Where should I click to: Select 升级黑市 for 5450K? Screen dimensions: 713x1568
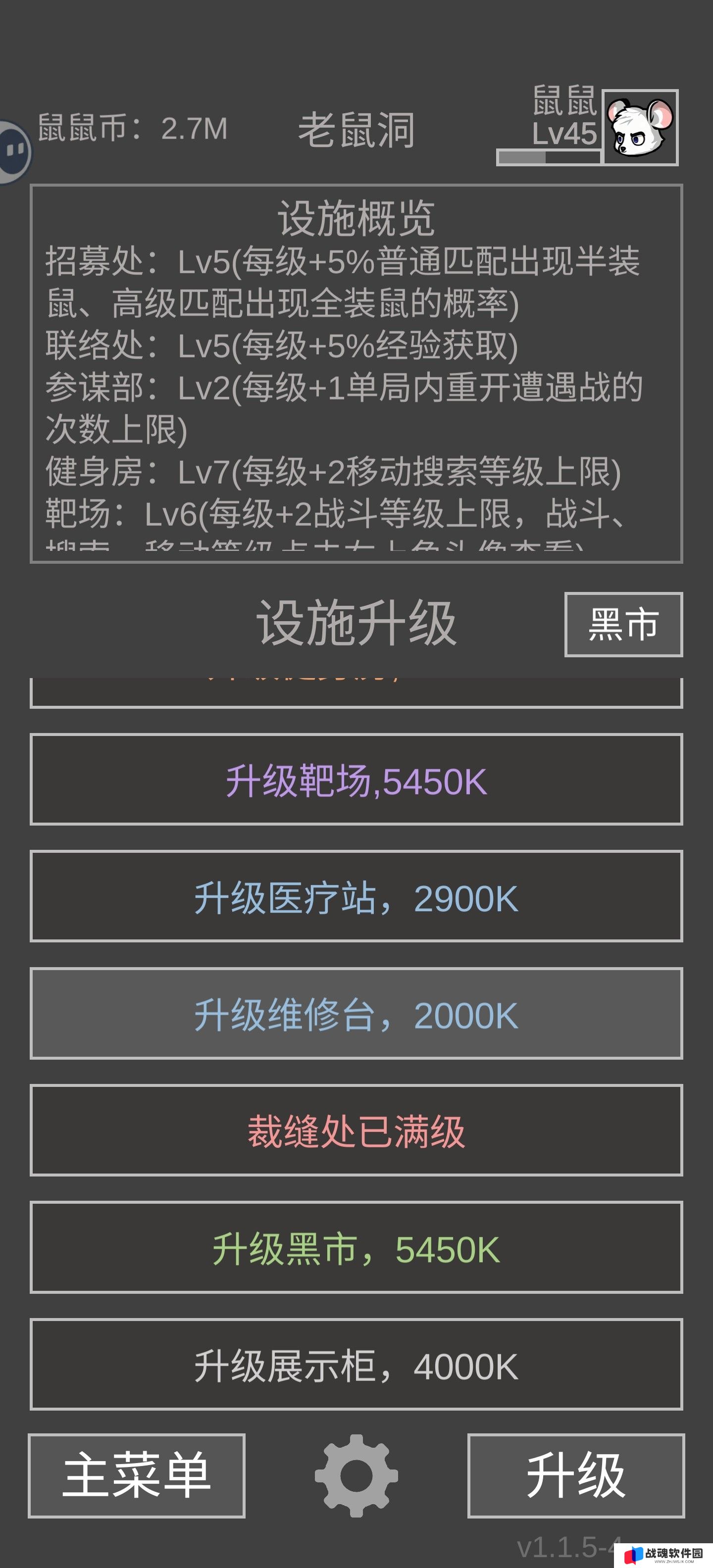[356, 1247]
